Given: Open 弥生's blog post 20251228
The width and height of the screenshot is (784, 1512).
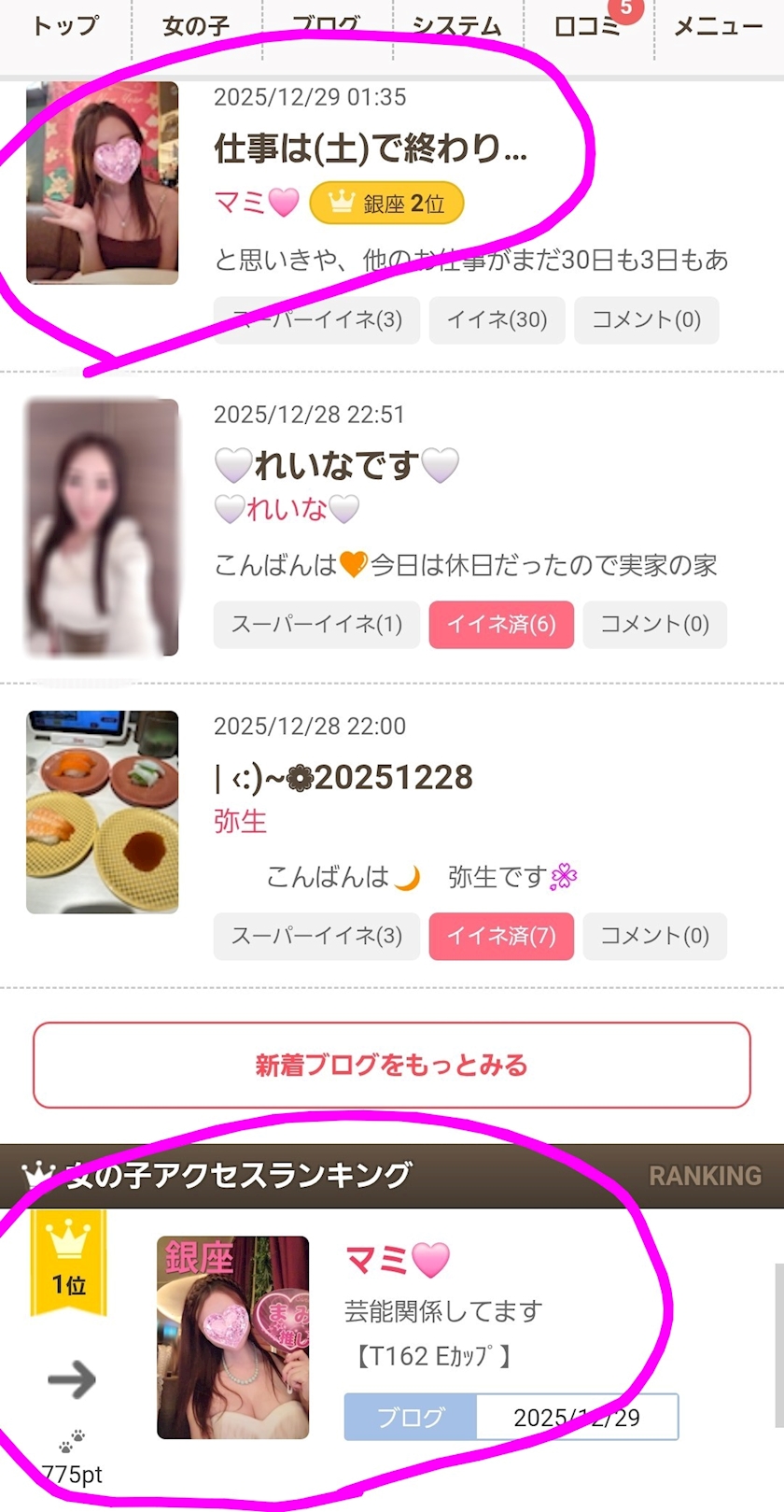Looking at the screenshot, I should (x=343, y=777).
